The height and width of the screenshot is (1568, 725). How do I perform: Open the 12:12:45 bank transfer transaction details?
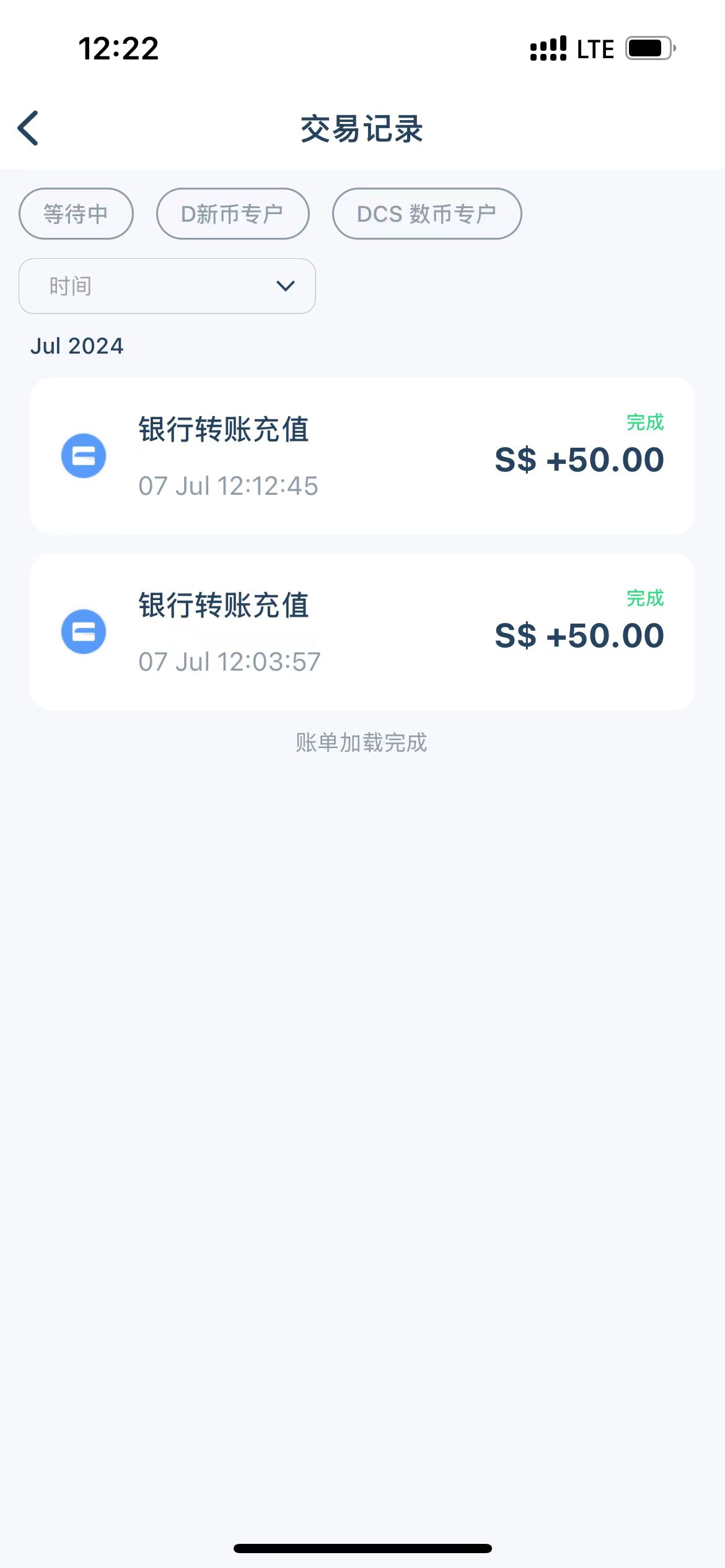[x=362, y=456]
